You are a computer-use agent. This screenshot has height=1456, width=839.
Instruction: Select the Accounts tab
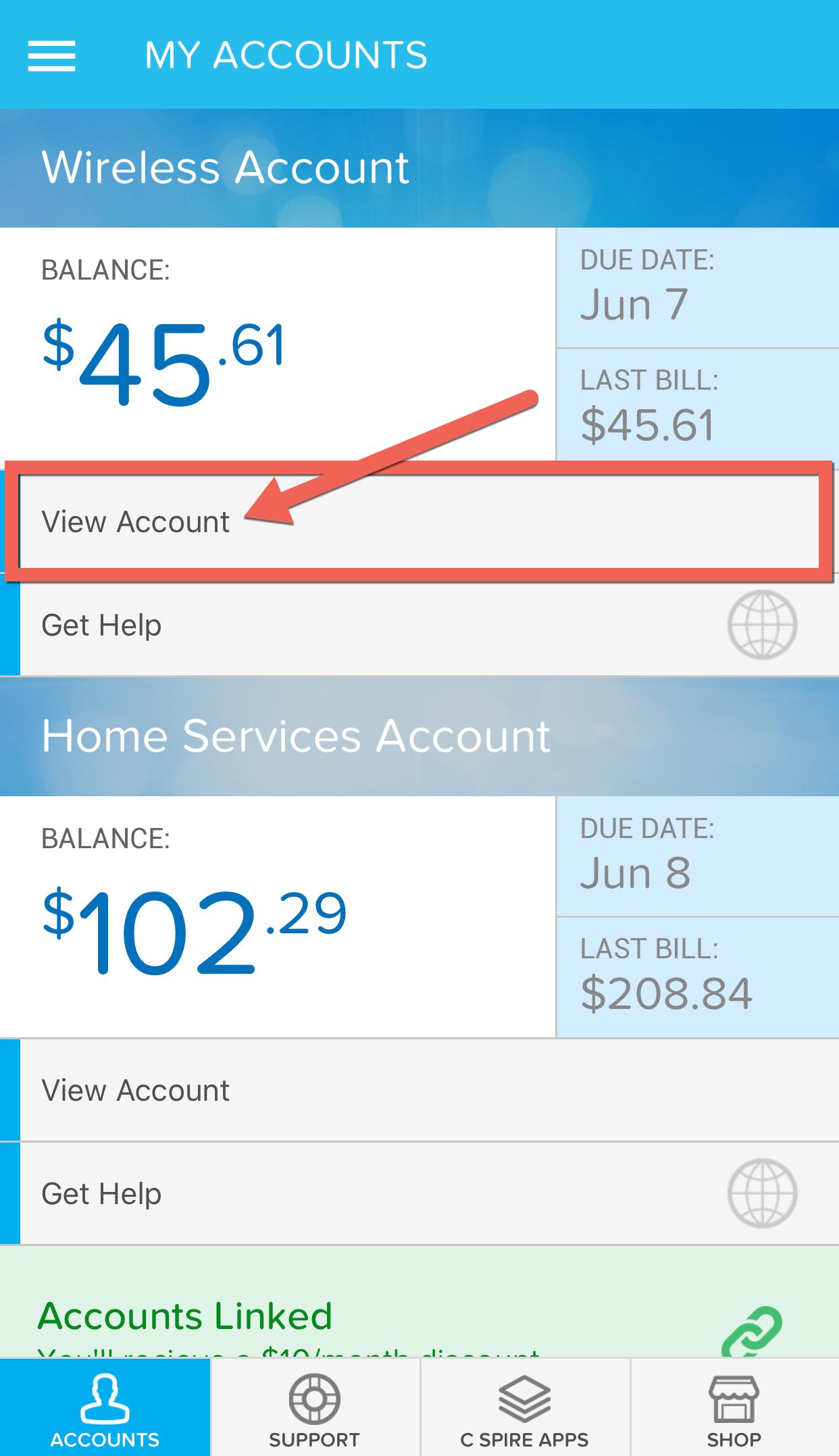[x=105, y=1407]
